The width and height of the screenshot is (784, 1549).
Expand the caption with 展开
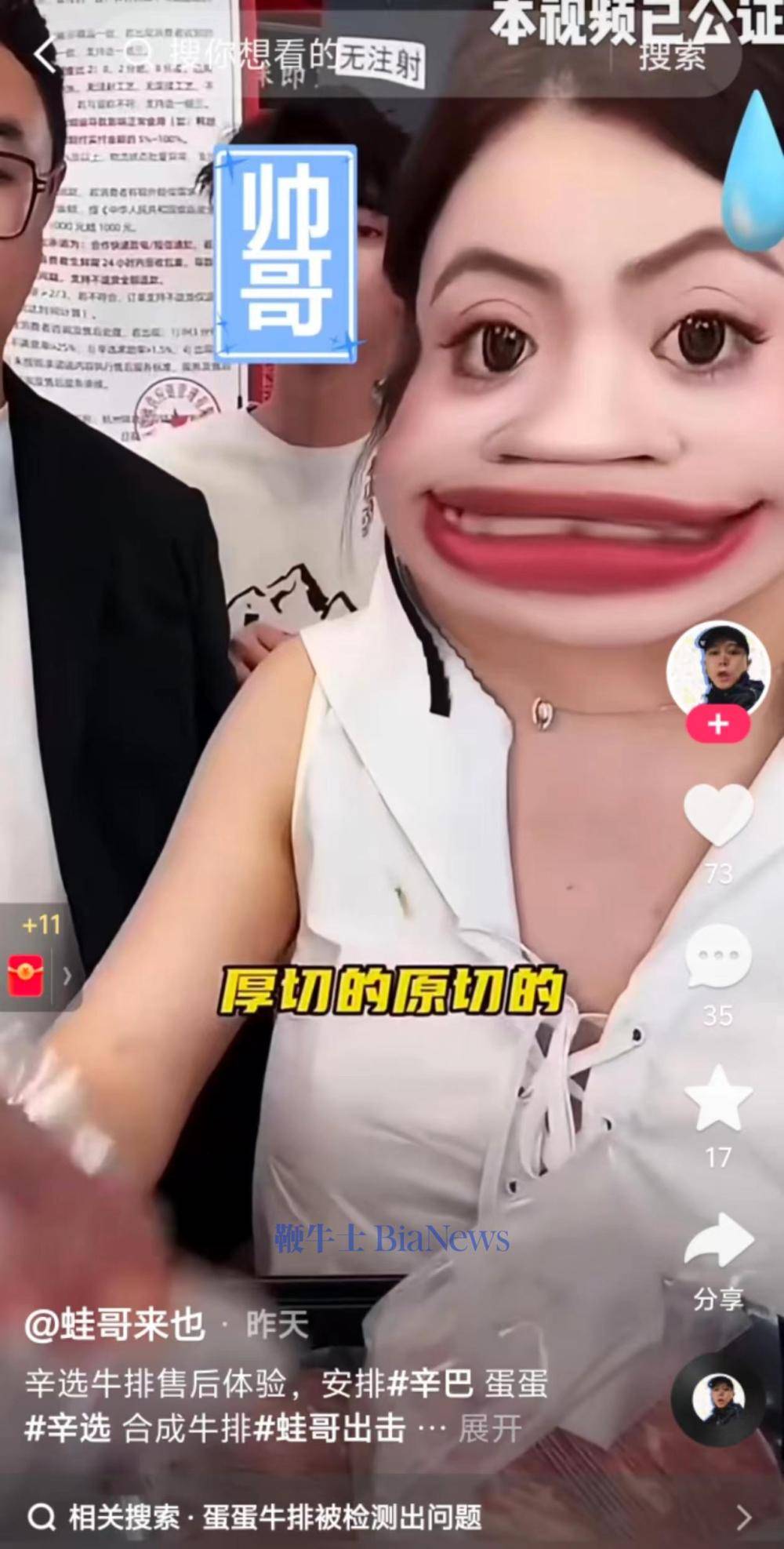pyautogui.click(x=490, y=1429)
